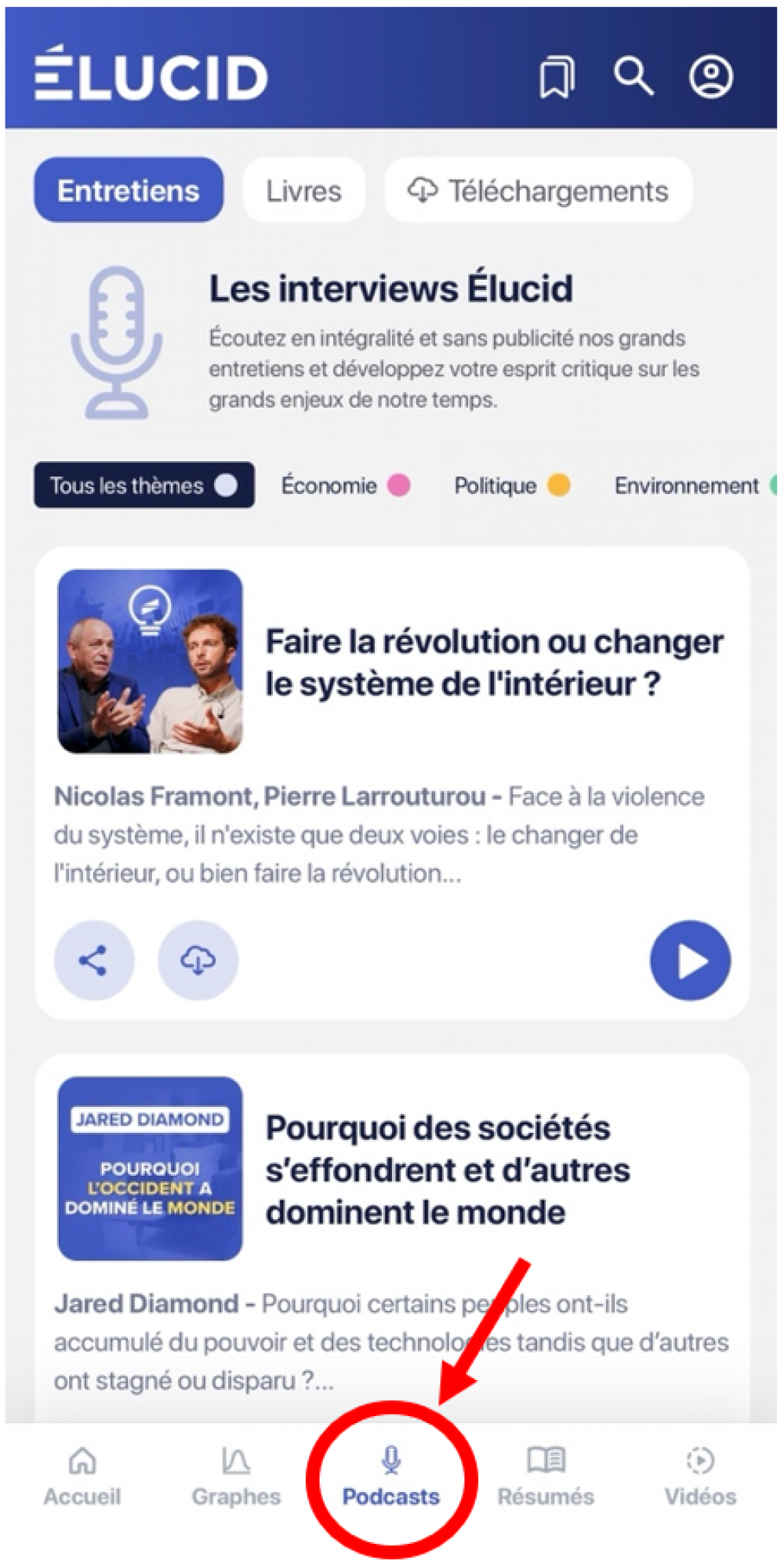Filter interviews by Politique
Screen dimensions: 784x1568
(x=512, y=485)
